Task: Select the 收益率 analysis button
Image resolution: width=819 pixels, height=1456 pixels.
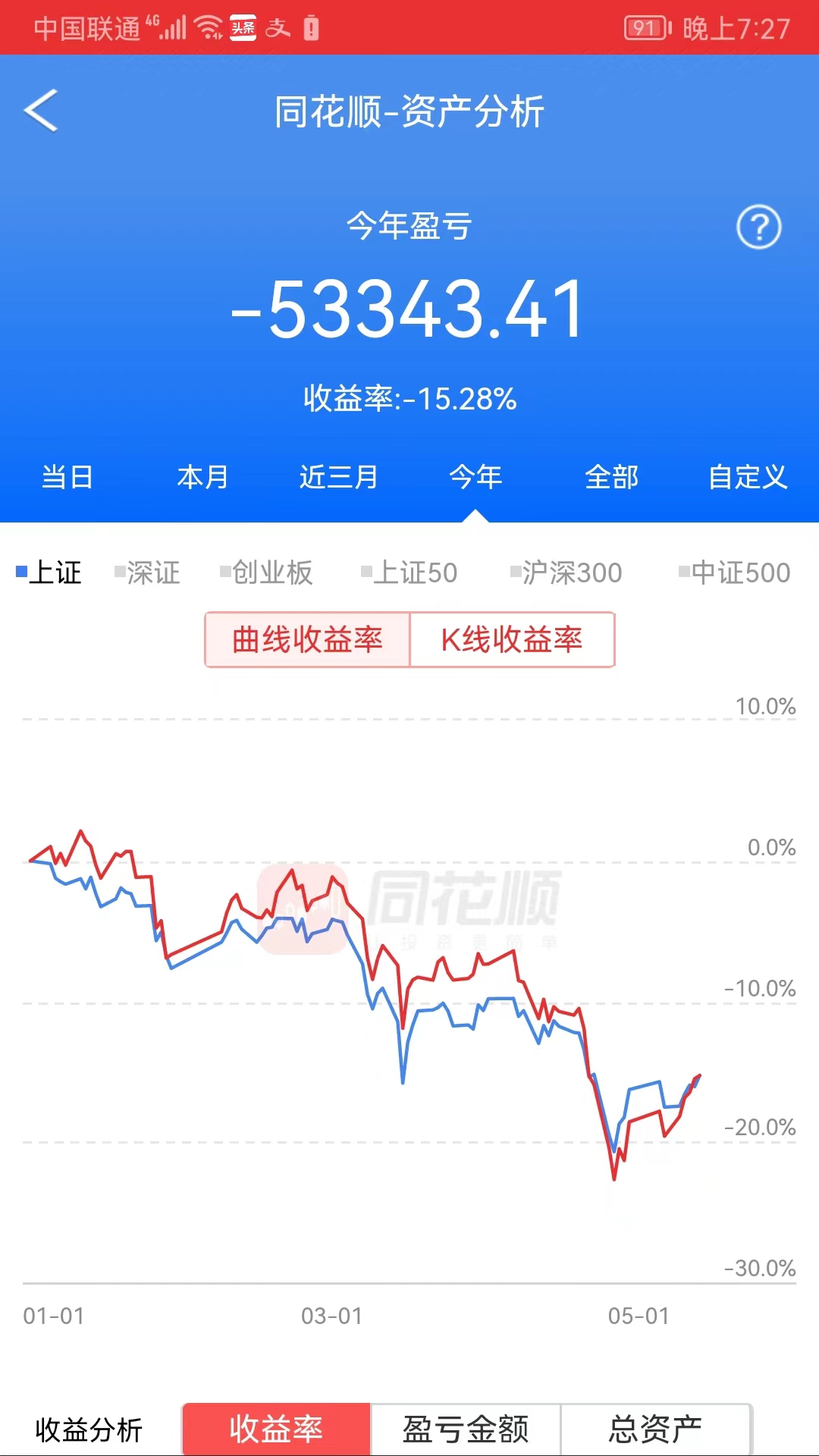Action: click(x=276, y=1429)
